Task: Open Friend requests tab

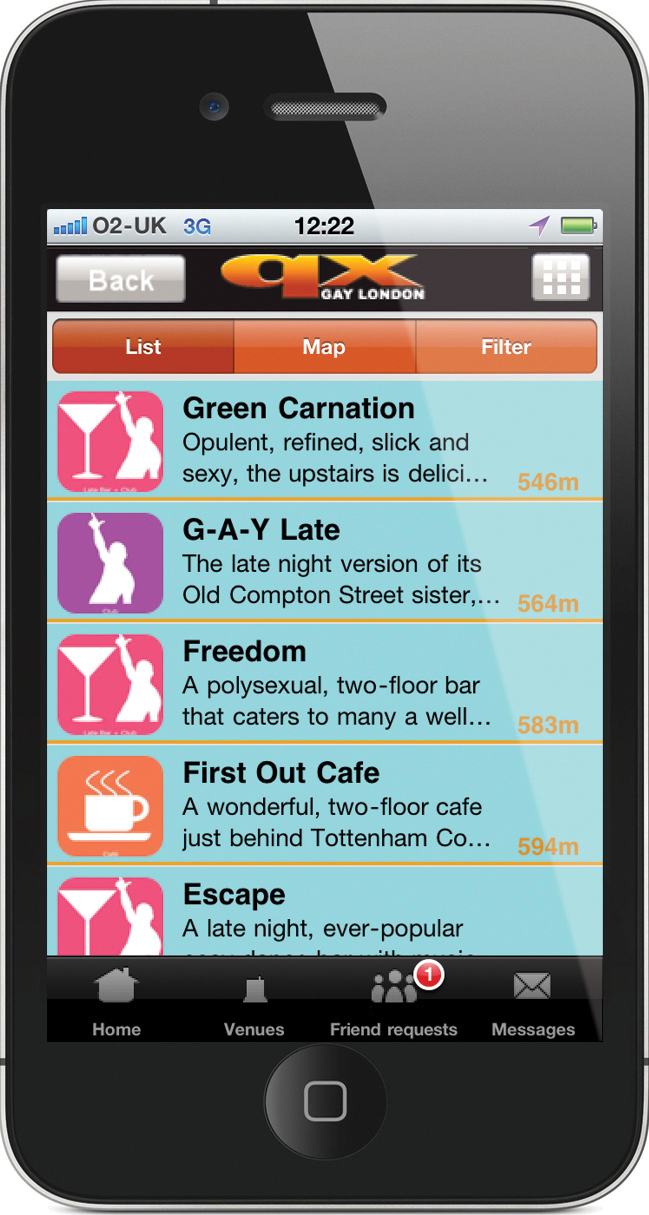Action: 394,1001
